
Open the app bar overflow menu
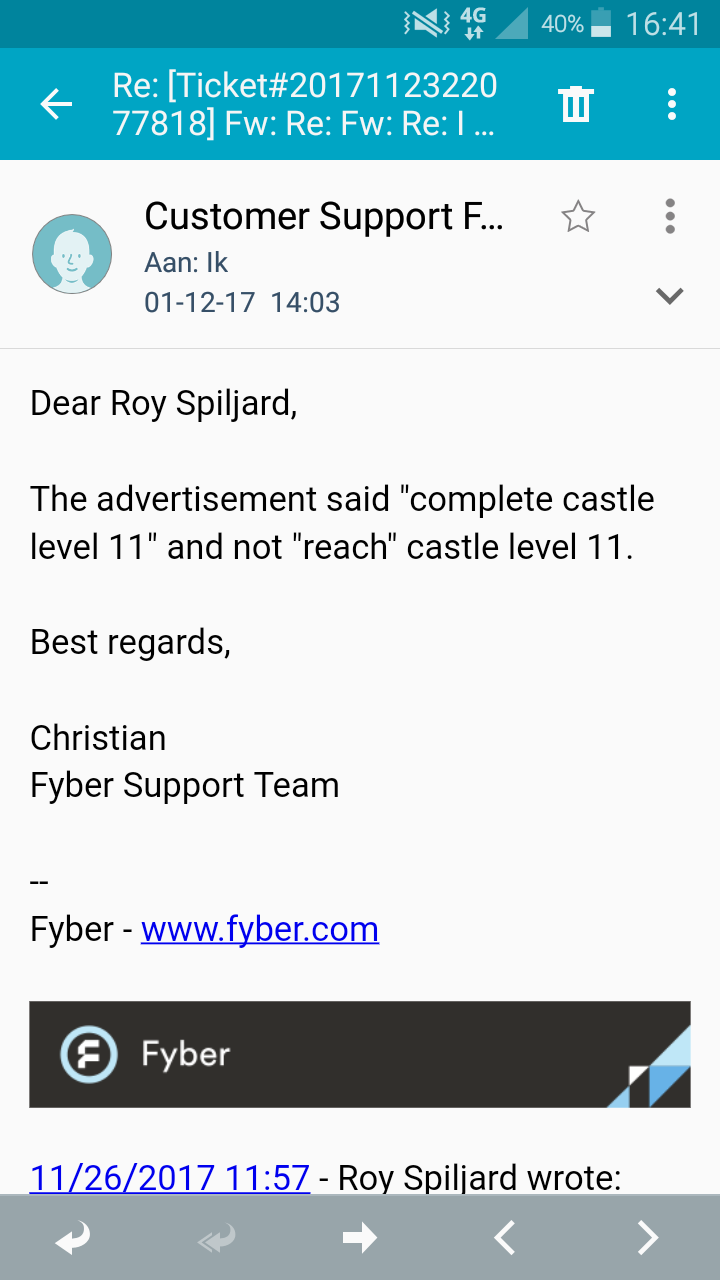click(671, 104)
